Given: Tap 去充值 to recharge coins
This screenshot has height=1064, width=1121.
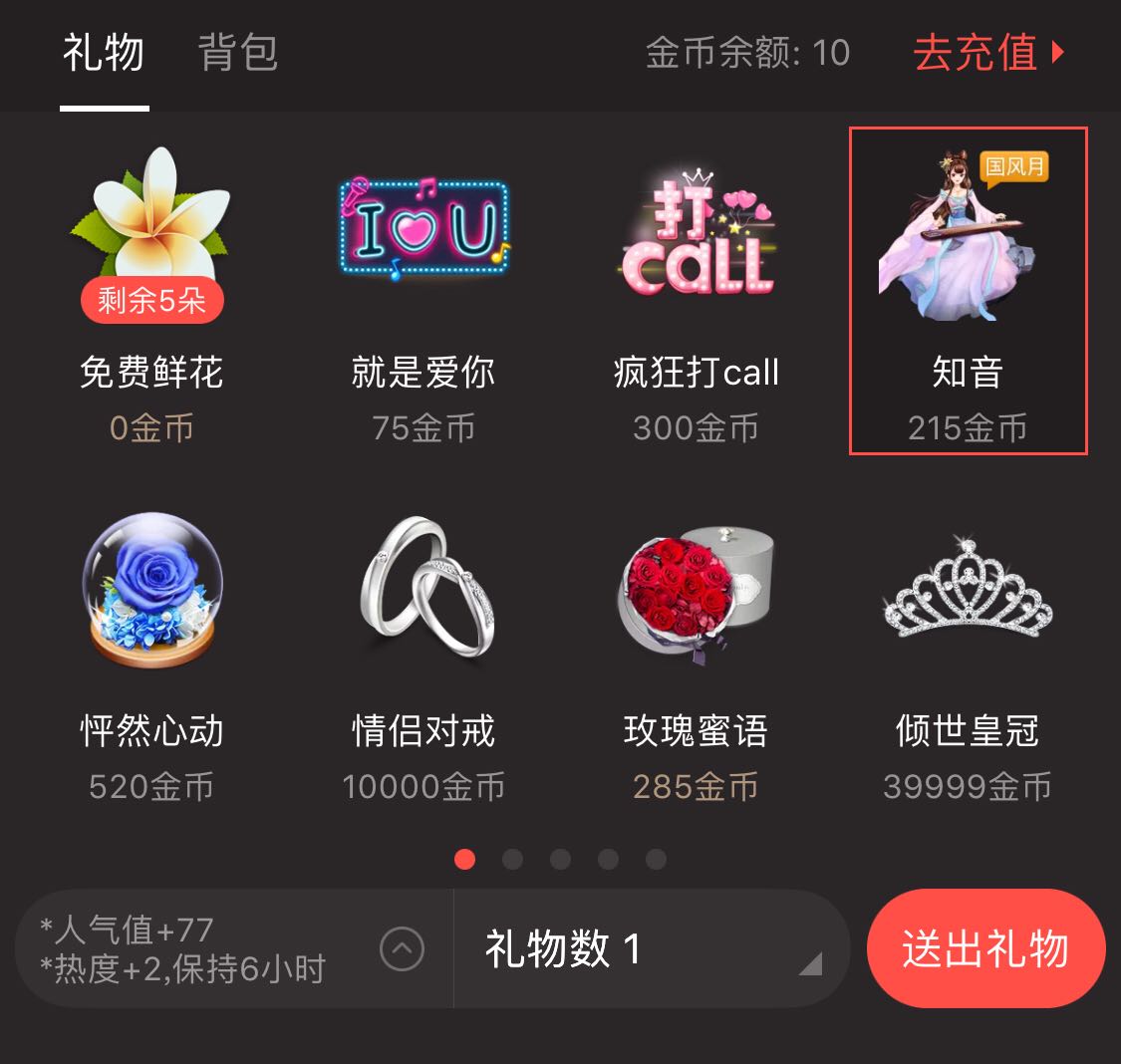Looking at the screenshot, I should [987, 53].
